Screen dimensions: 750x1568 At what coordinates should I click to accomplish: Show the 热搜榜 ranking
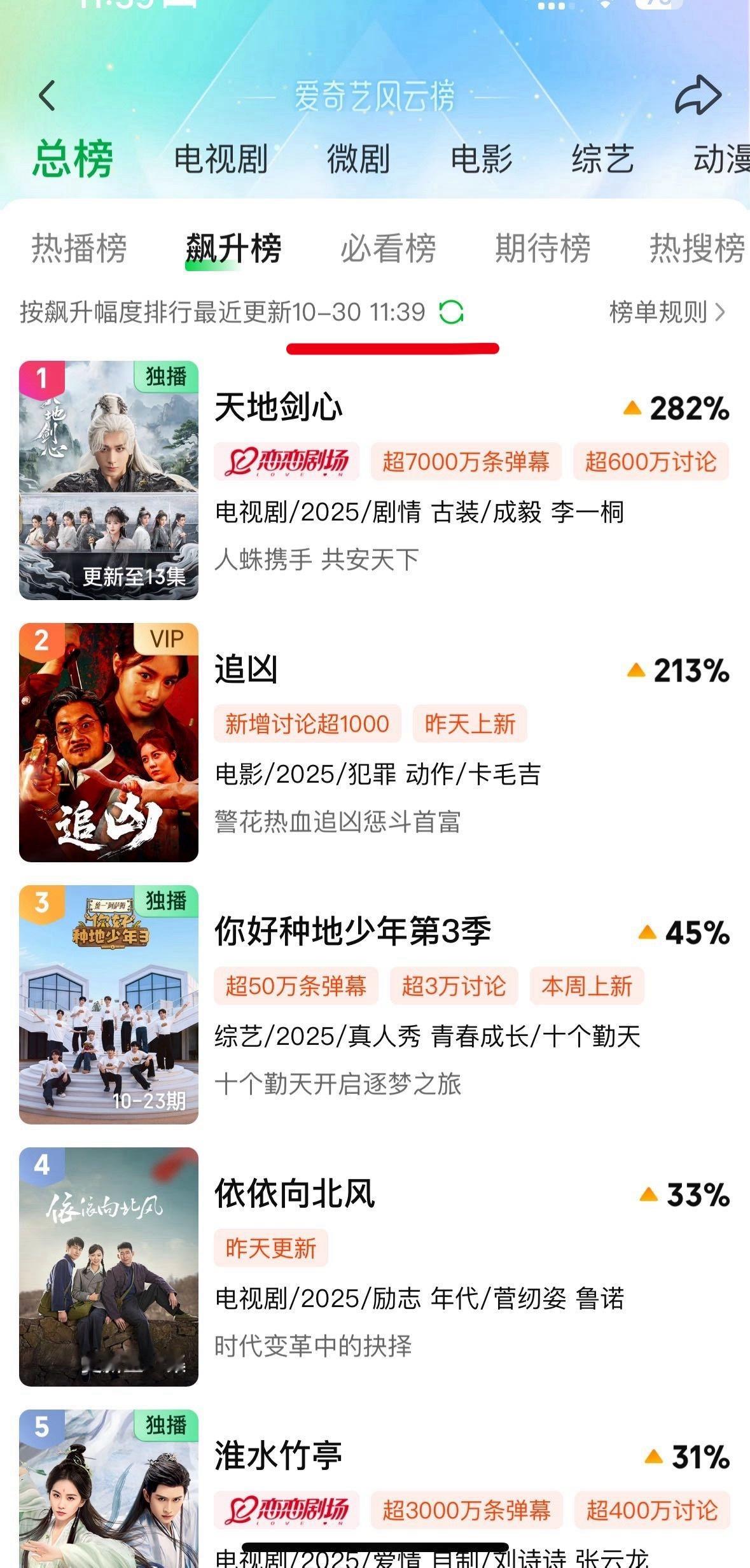click(x=697, y=248)
